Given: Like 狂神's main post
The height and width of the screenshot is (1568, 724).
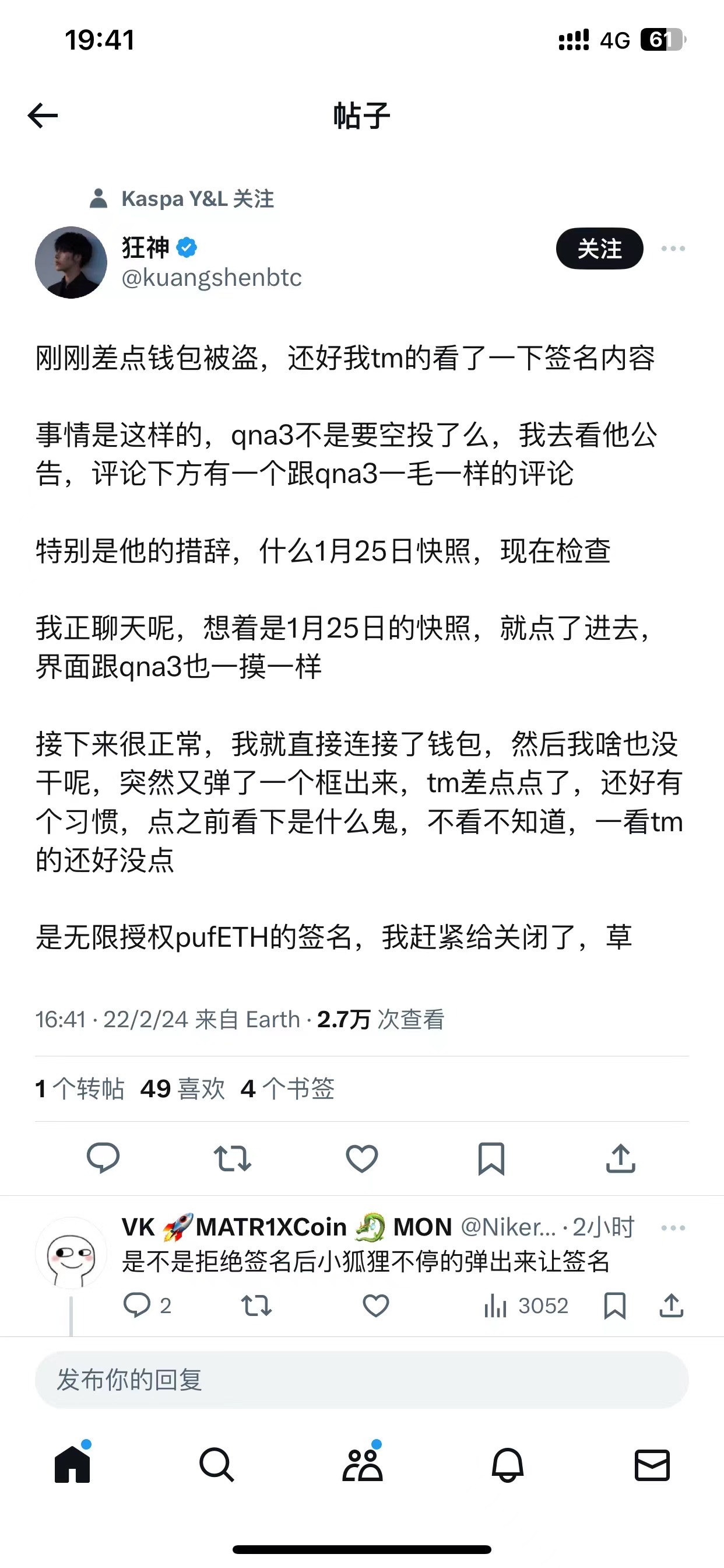Looking at the screenshot, I should click(x=361, y=1158).
